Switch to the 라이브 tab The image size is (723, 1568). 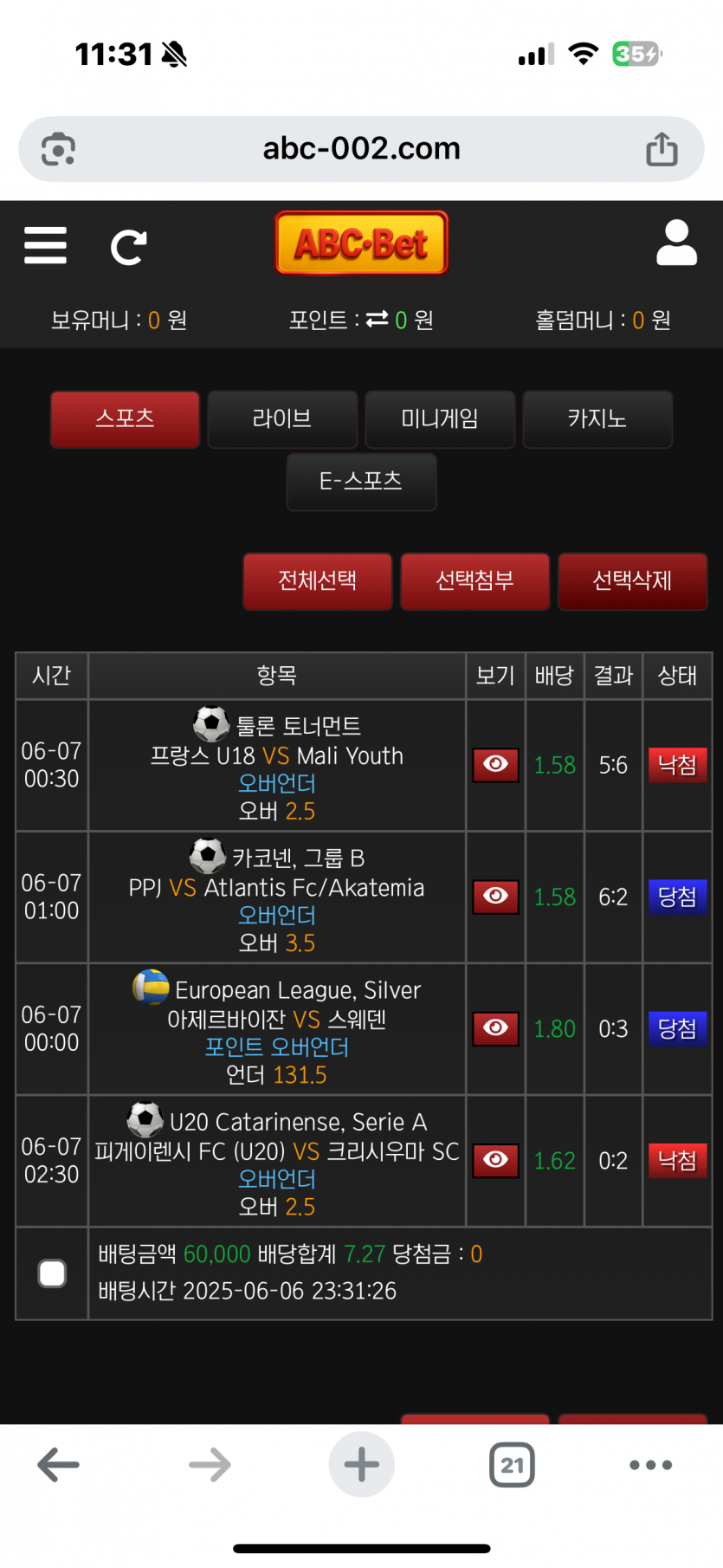[282, 418]
